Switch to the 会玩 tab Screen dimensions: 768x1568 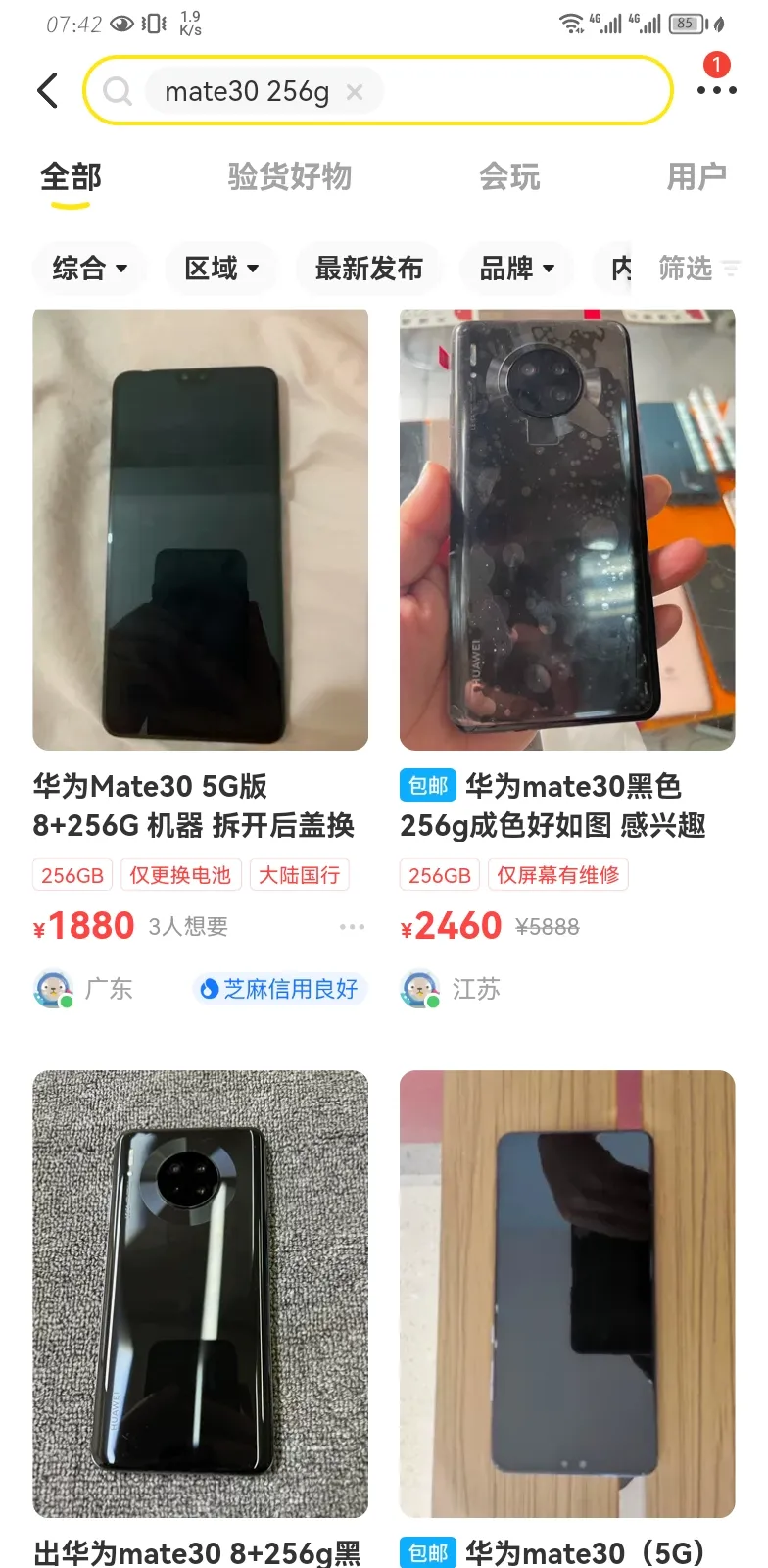click(x=508, y=177)
